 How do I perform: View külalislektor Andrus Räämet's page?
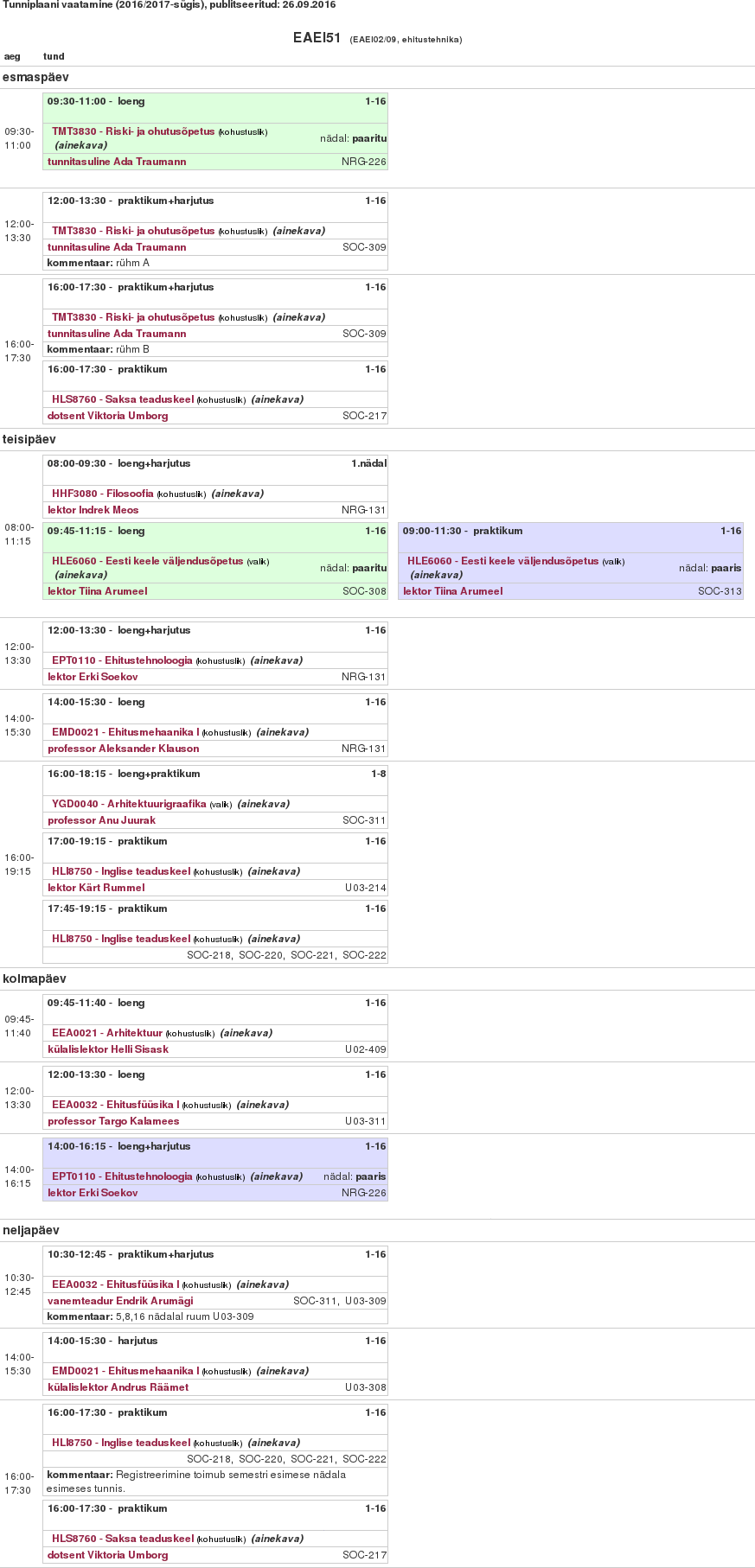(118, 1387)
